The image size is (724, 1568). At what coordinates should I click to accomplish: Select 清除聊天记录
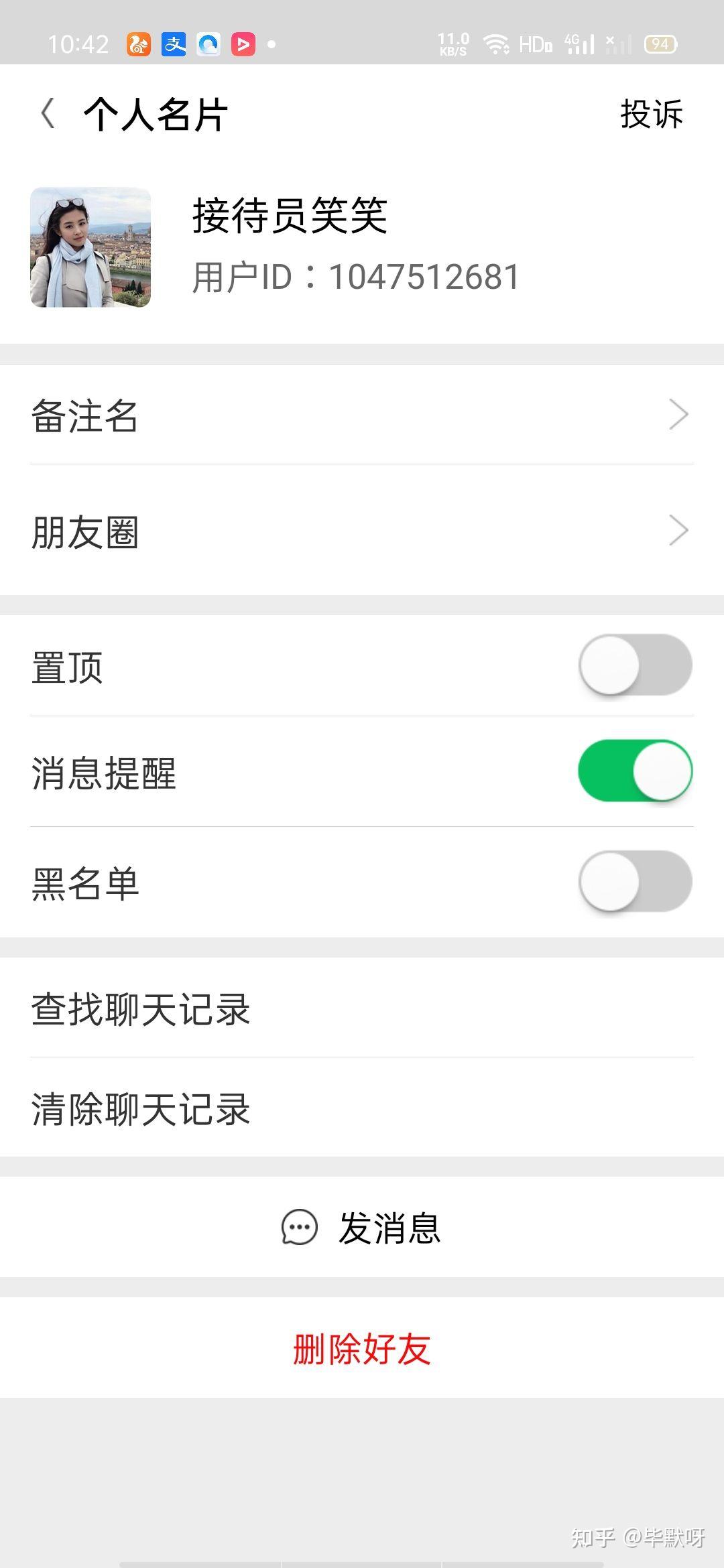click(362, 1108)
